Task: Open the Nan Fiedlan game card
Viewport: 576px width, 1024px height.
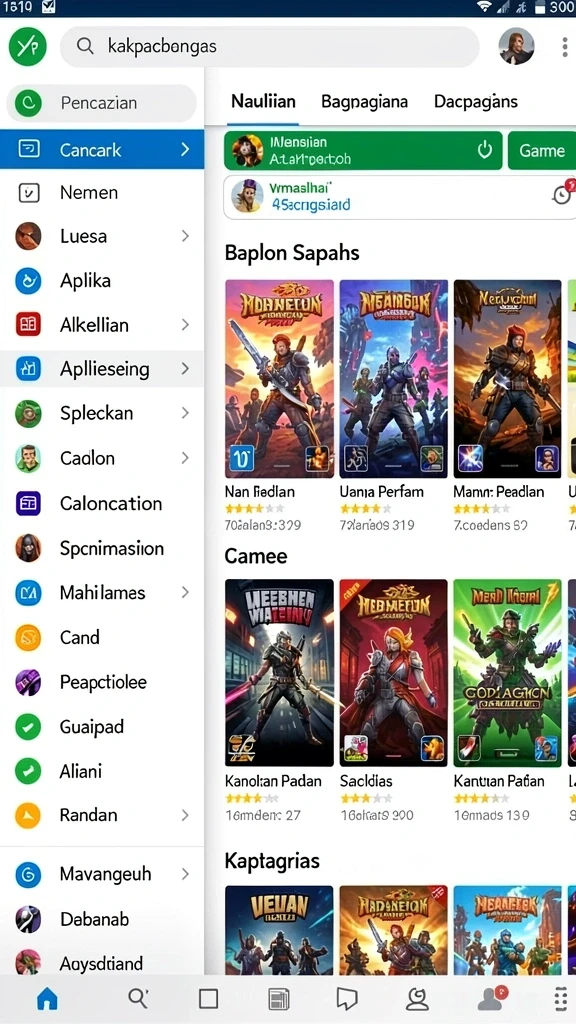Action: [279, 405]
